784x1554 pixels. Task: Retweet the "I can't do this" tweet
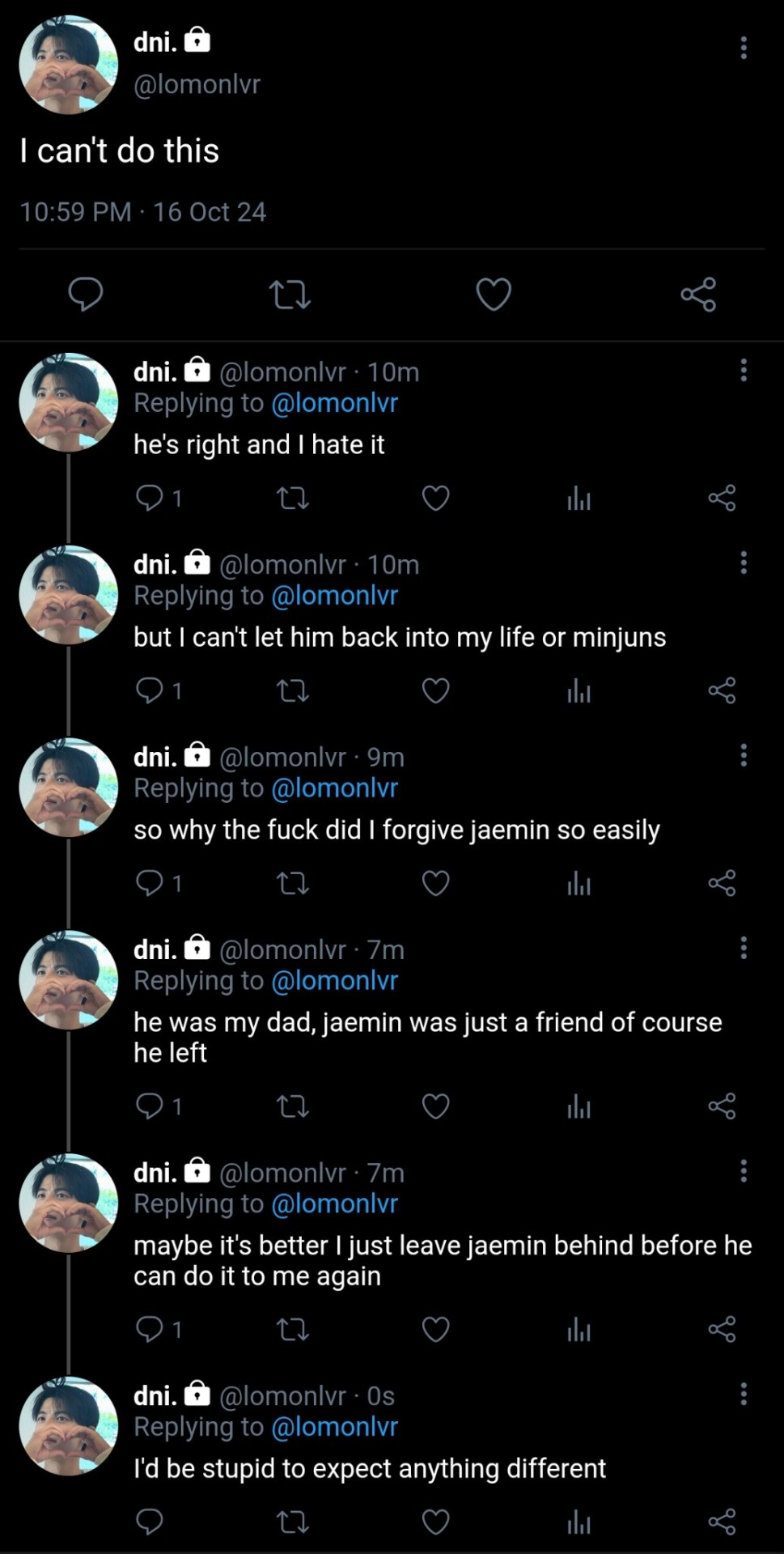click(290, 294)
